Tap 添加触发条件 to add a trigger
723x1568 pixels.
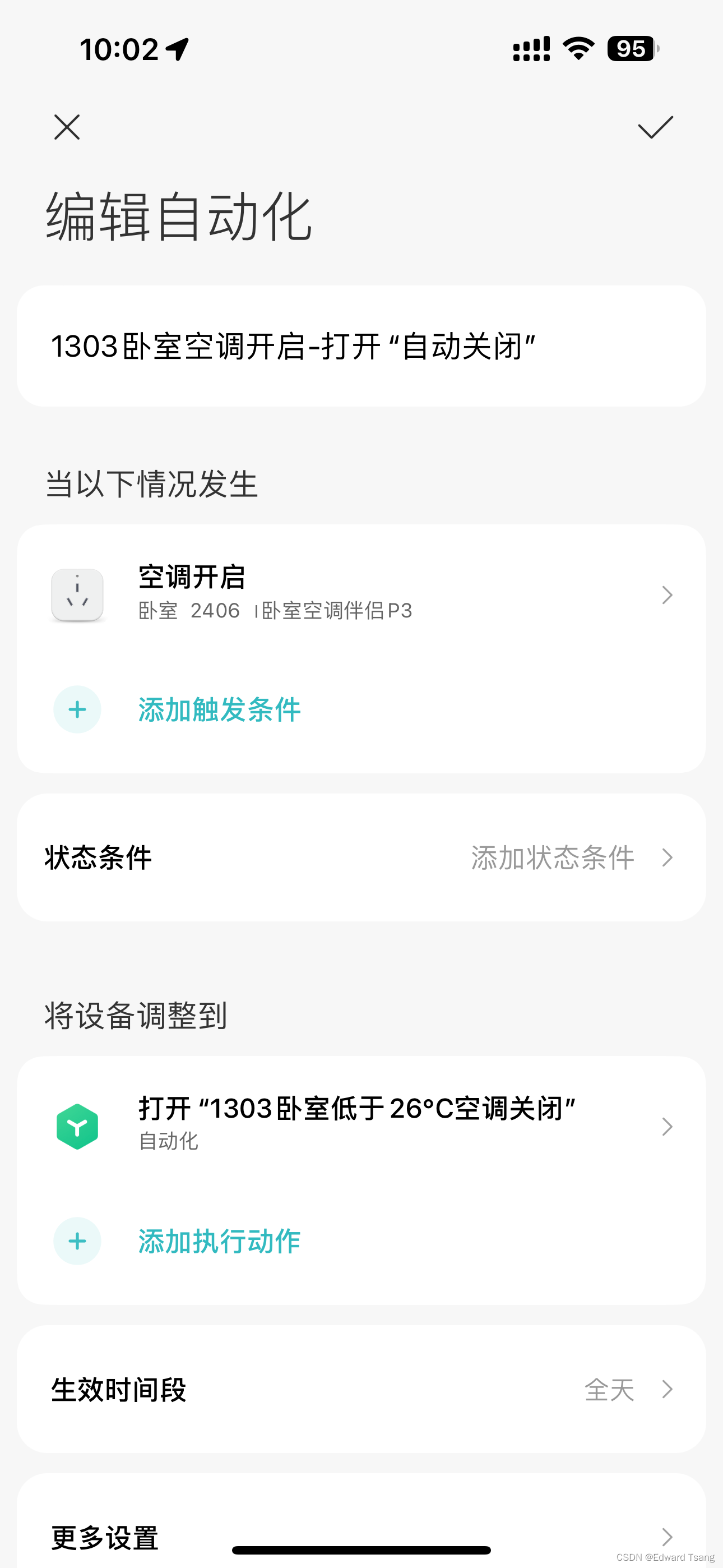point(219,709)
